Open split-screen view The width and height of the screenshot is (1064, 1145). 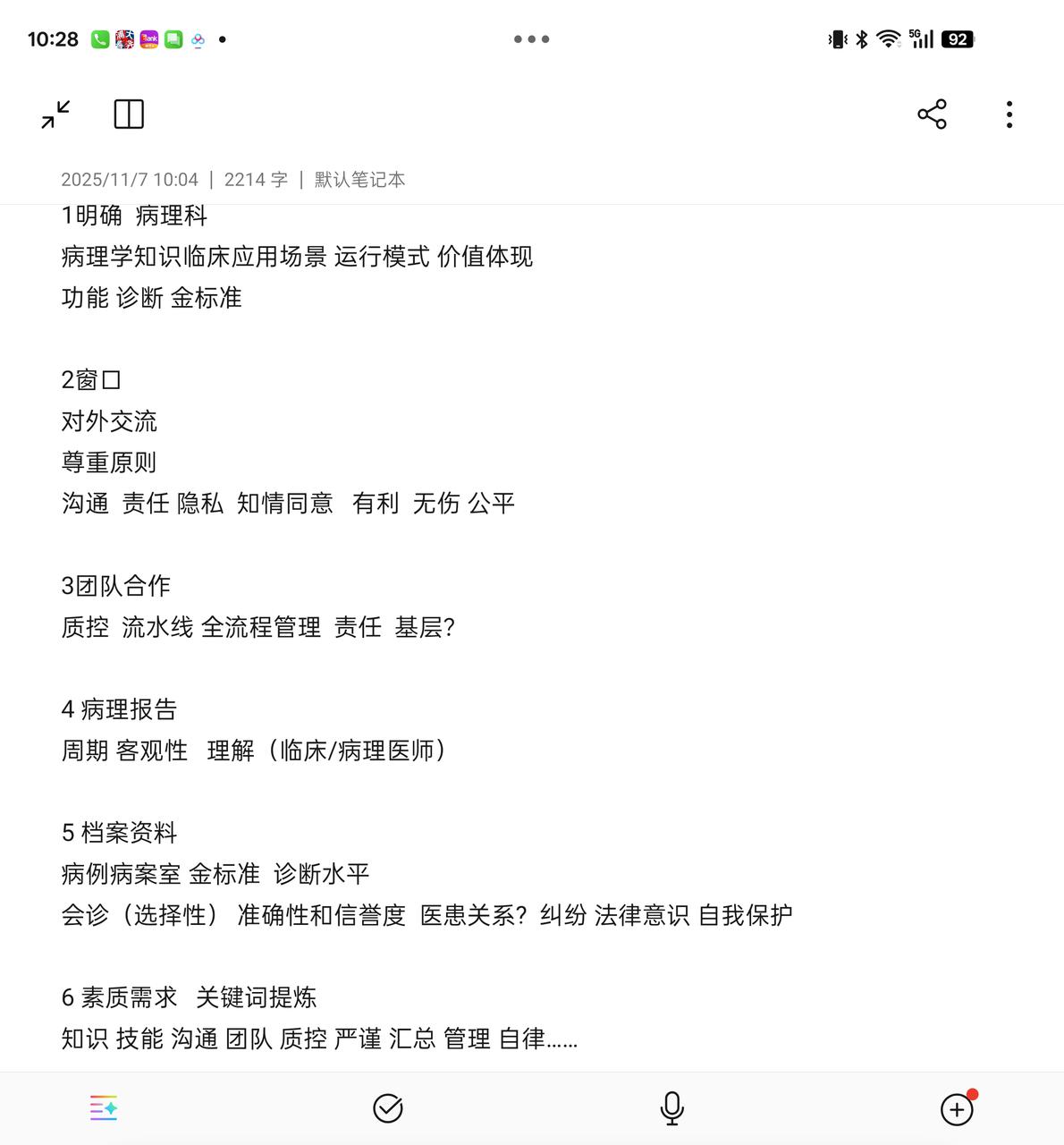[129, 114]
